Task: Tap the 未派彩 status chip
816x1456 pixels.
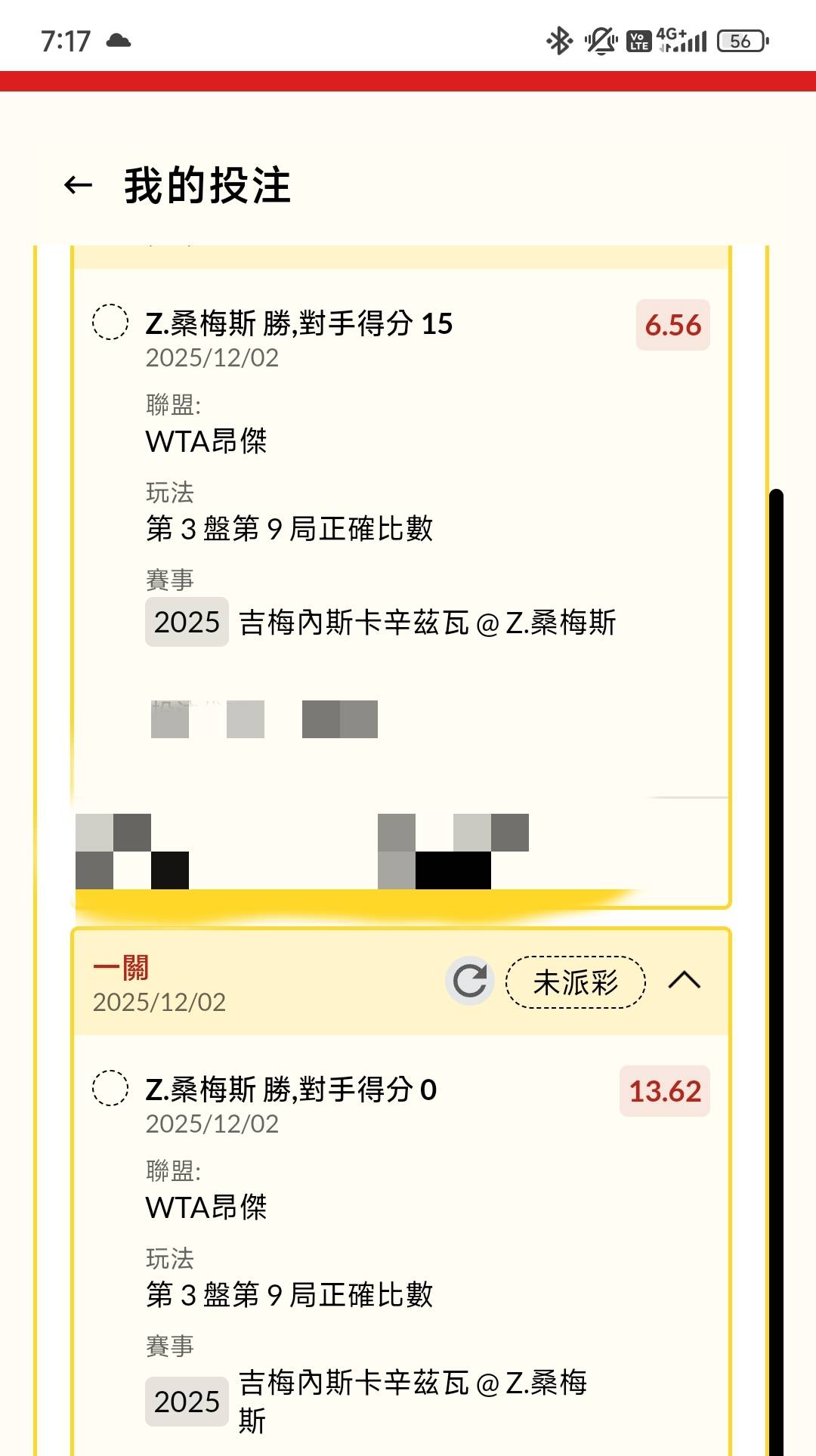Action: coord(575,982)
